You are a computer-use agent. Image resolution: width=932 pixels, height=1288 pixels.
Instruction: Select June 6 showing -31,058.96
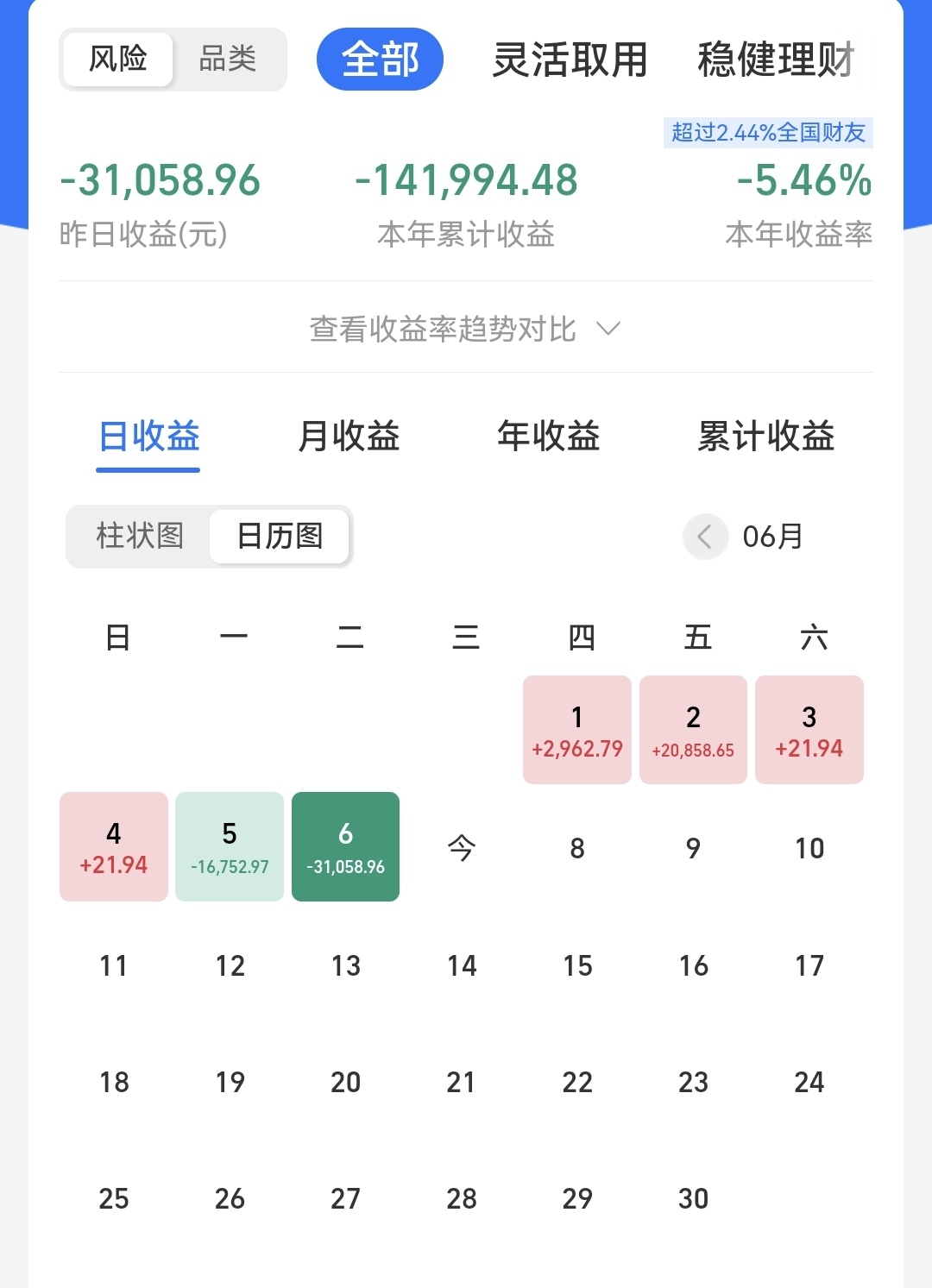(x=345, y=845)
